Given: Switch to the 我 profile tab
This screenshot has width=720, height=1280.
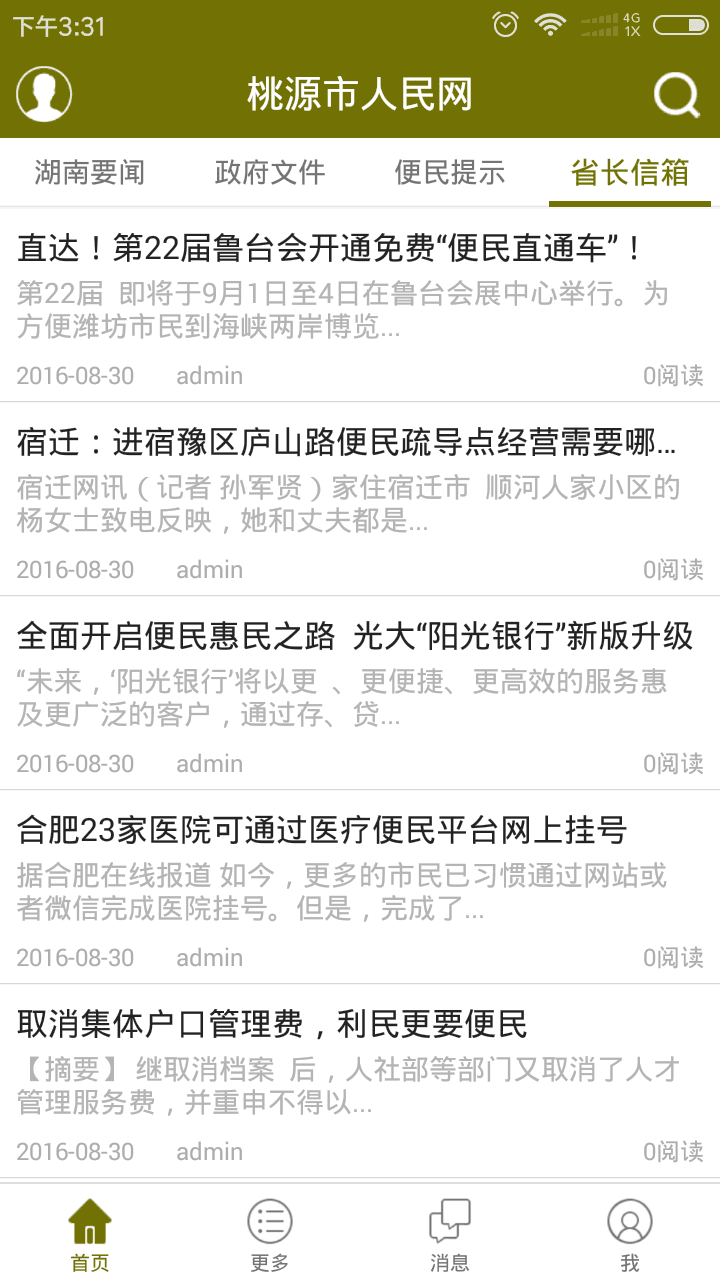Looking at the screenshot, I should [630, 1234].
